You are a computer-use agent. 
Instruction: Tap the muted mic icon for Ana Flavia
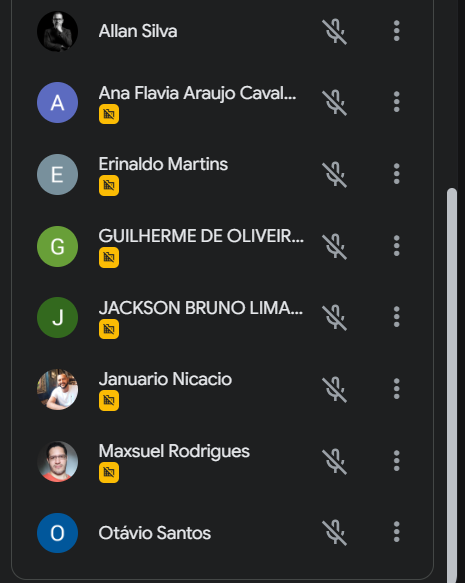tap(335, 103)
